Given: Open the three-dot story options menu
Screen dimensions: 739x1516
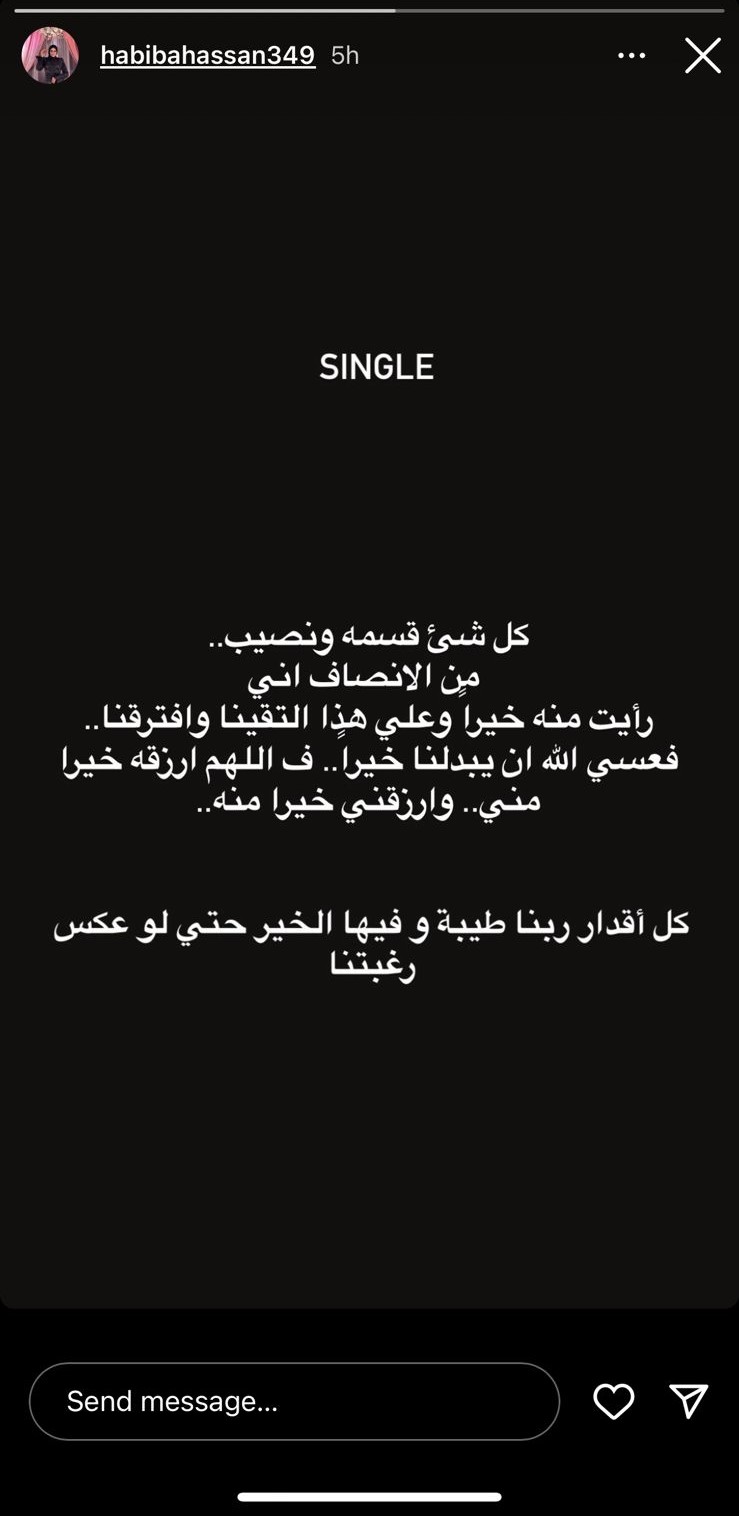Looking at the screenshot, I should click(632, 56).
